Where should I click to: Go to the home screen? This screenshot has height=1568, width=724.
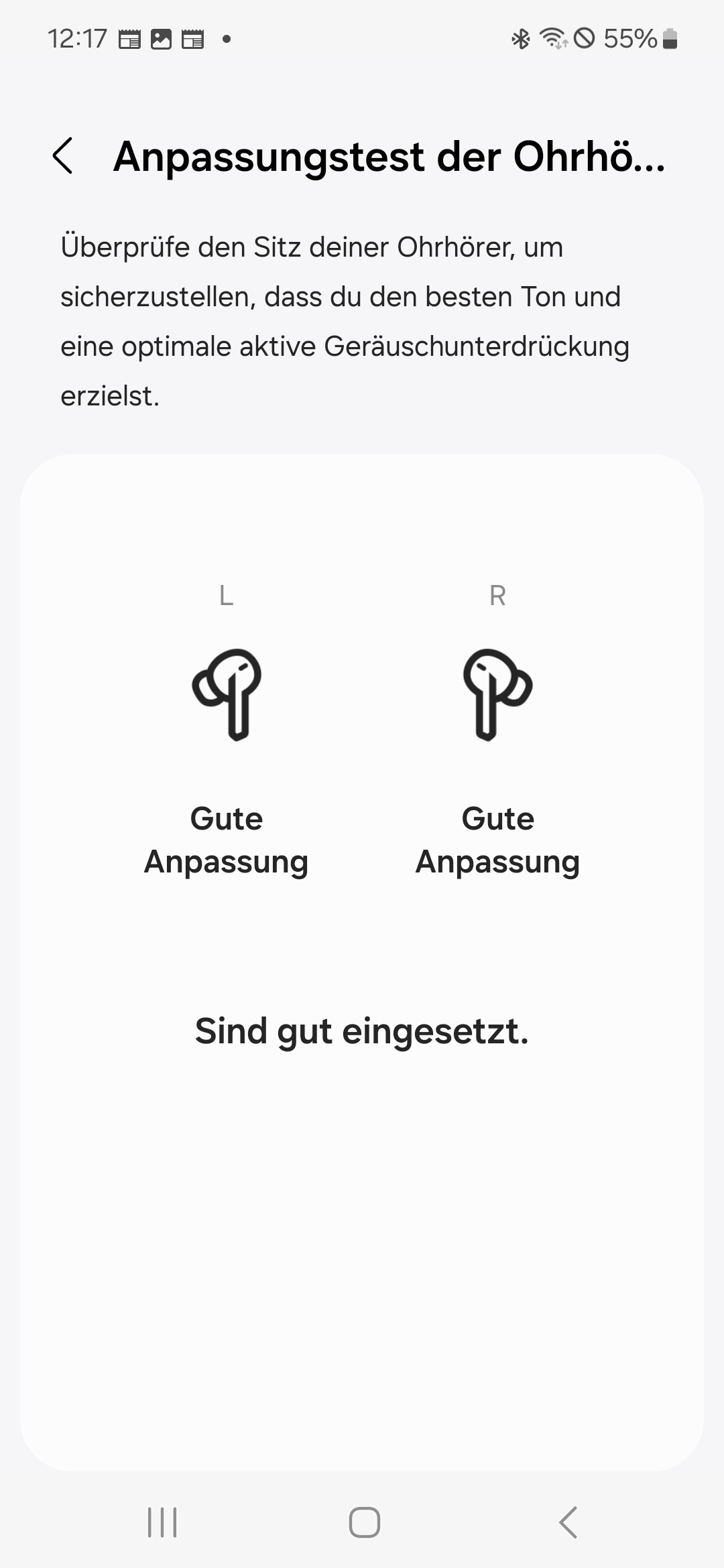pos(364,1522)
